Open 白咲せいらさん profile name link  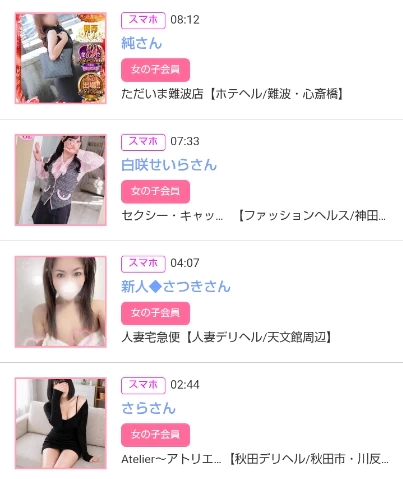[169, 165]
